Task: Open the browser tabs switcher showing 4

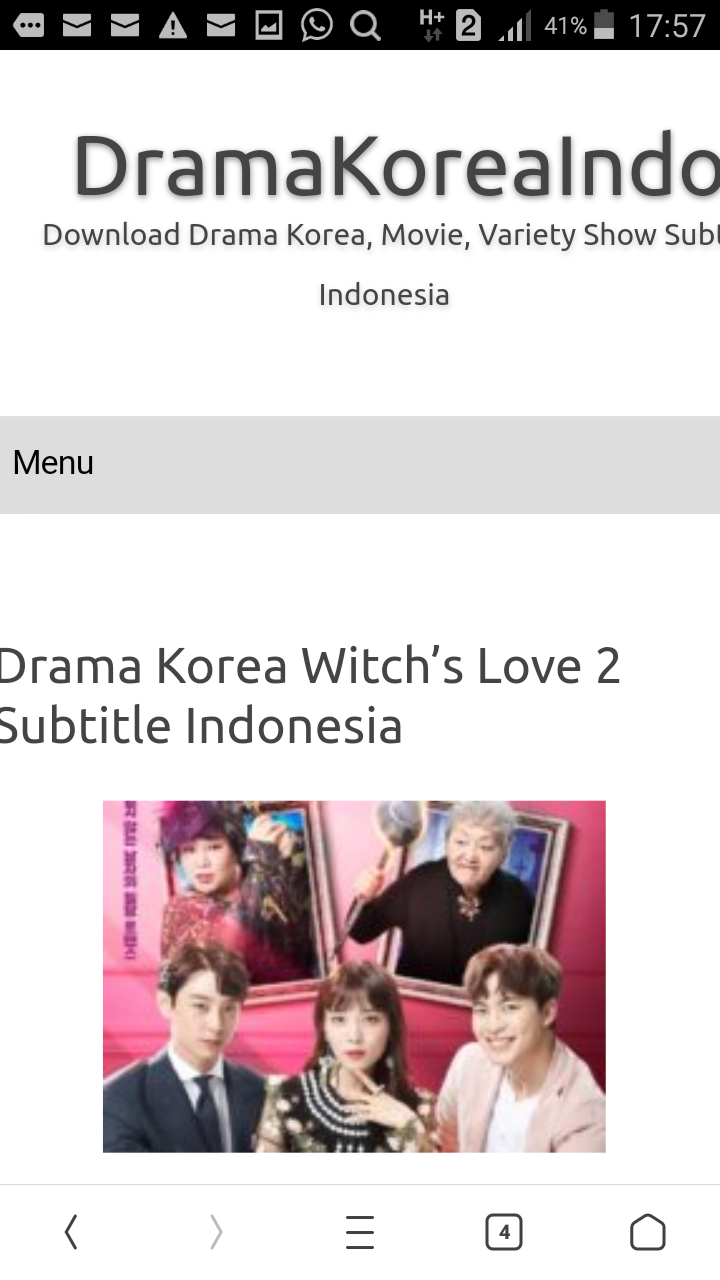Action: (x=504, y=1232)
